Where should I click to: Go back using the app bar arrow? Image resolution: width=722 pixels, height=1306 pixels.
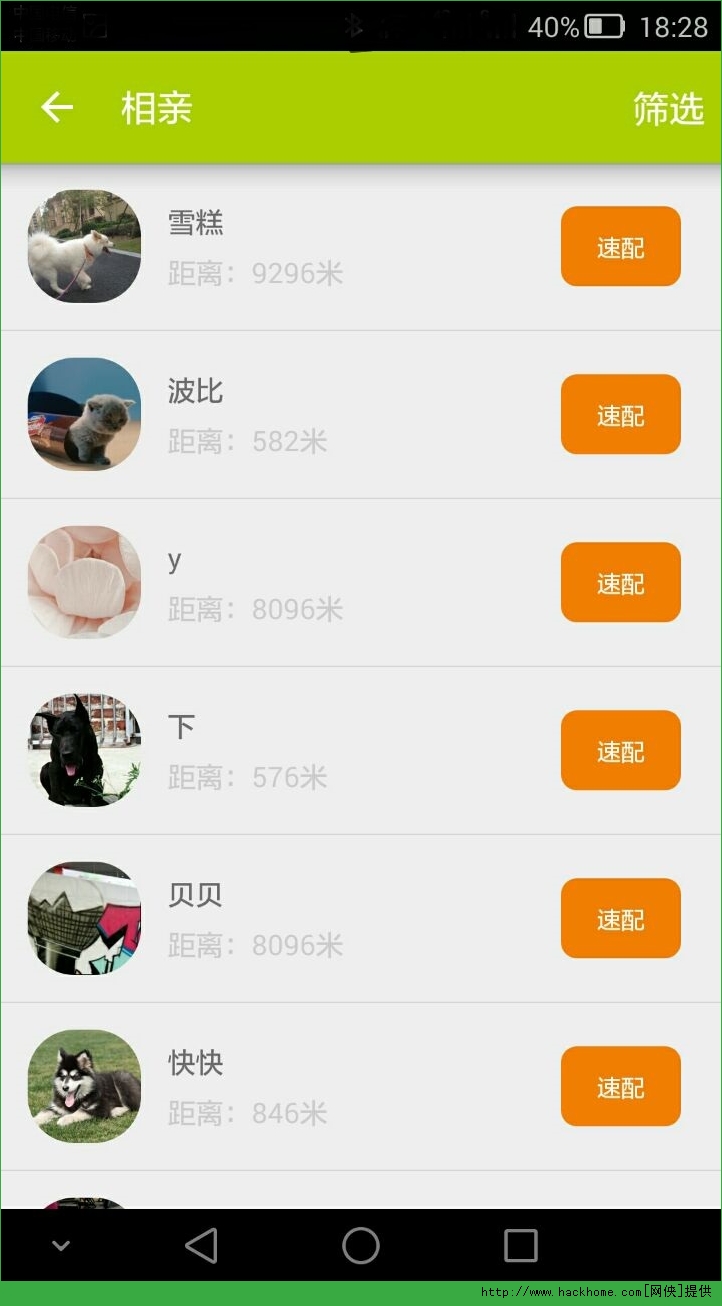point(57,108)
